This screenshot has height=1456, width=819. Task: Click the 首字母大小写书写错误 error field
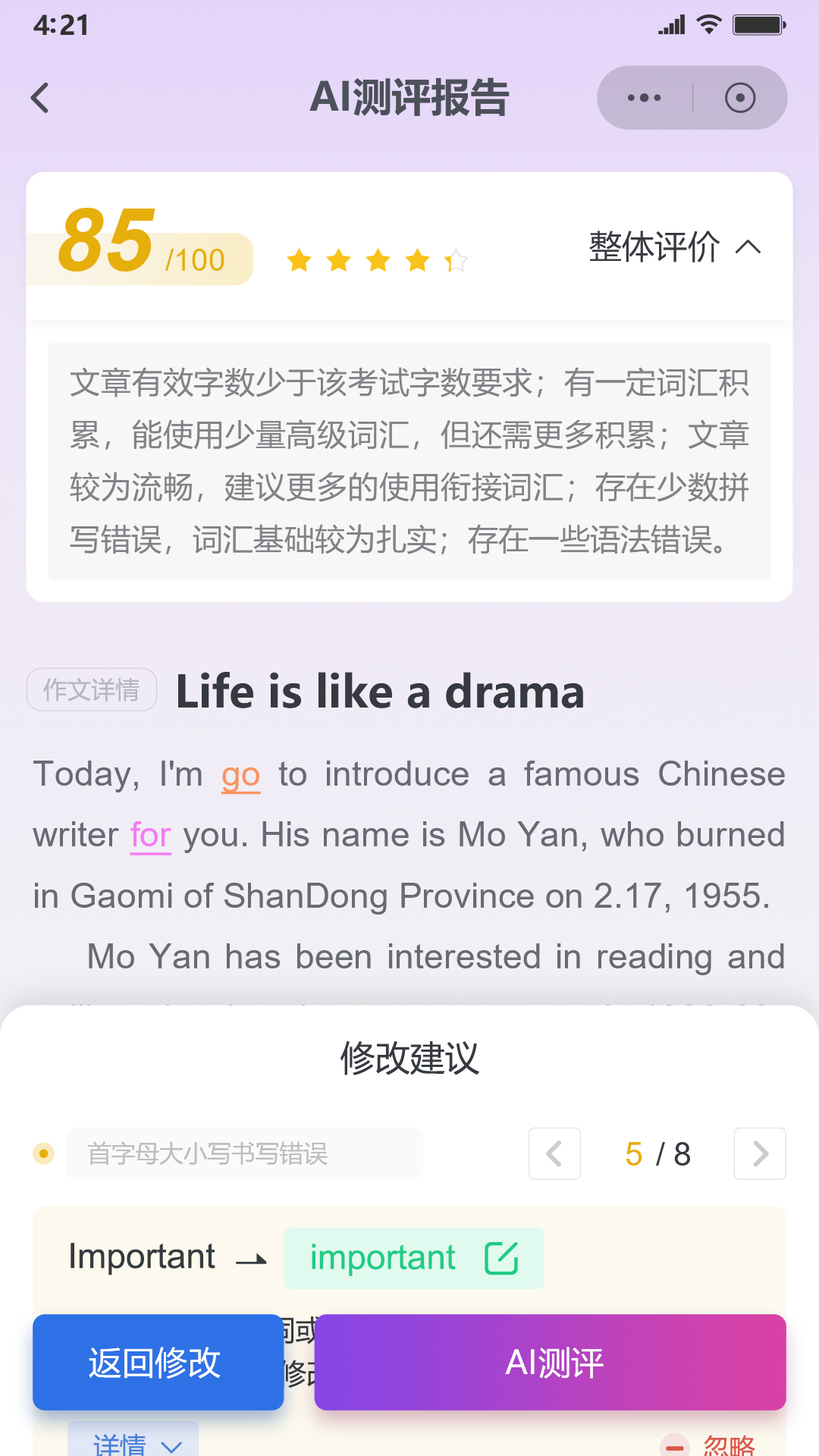pyautogui.click(x=244, y=1154)
